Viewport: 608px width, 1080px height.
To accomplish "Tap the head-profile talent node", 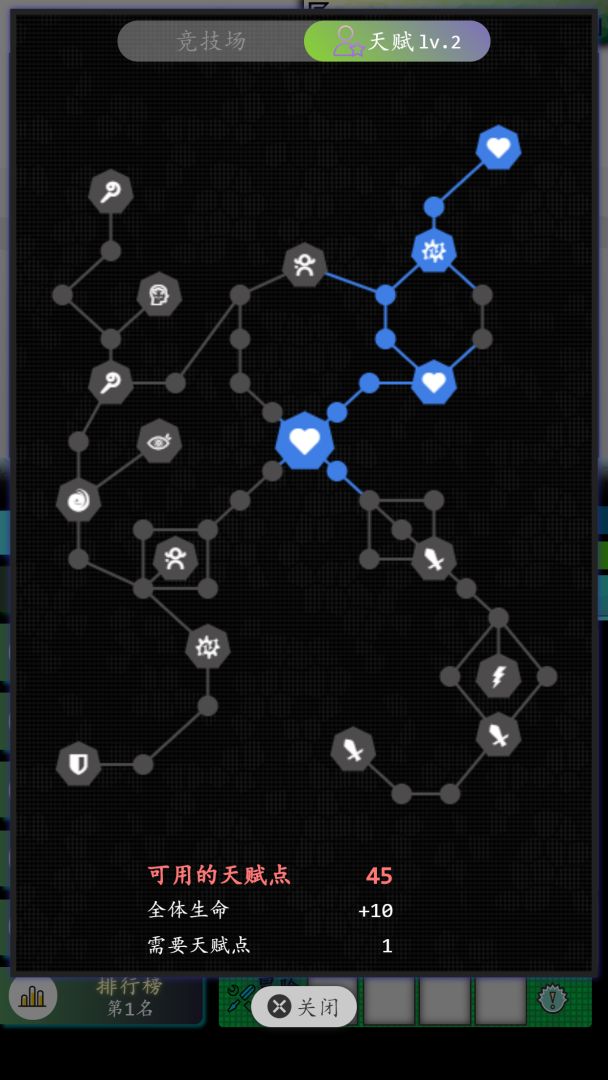I will (159, 294).
